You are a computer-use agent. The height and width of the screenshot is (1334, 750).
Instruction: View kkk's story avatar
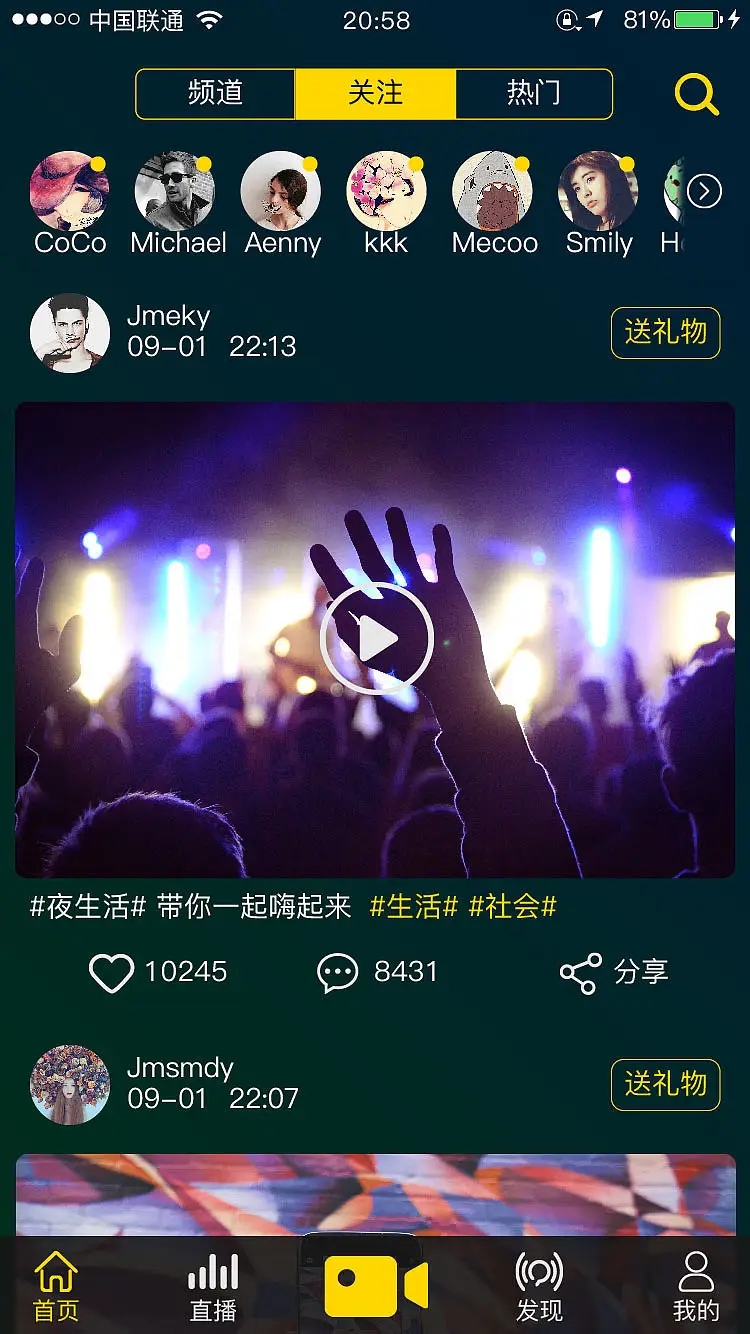pos(386,191)
